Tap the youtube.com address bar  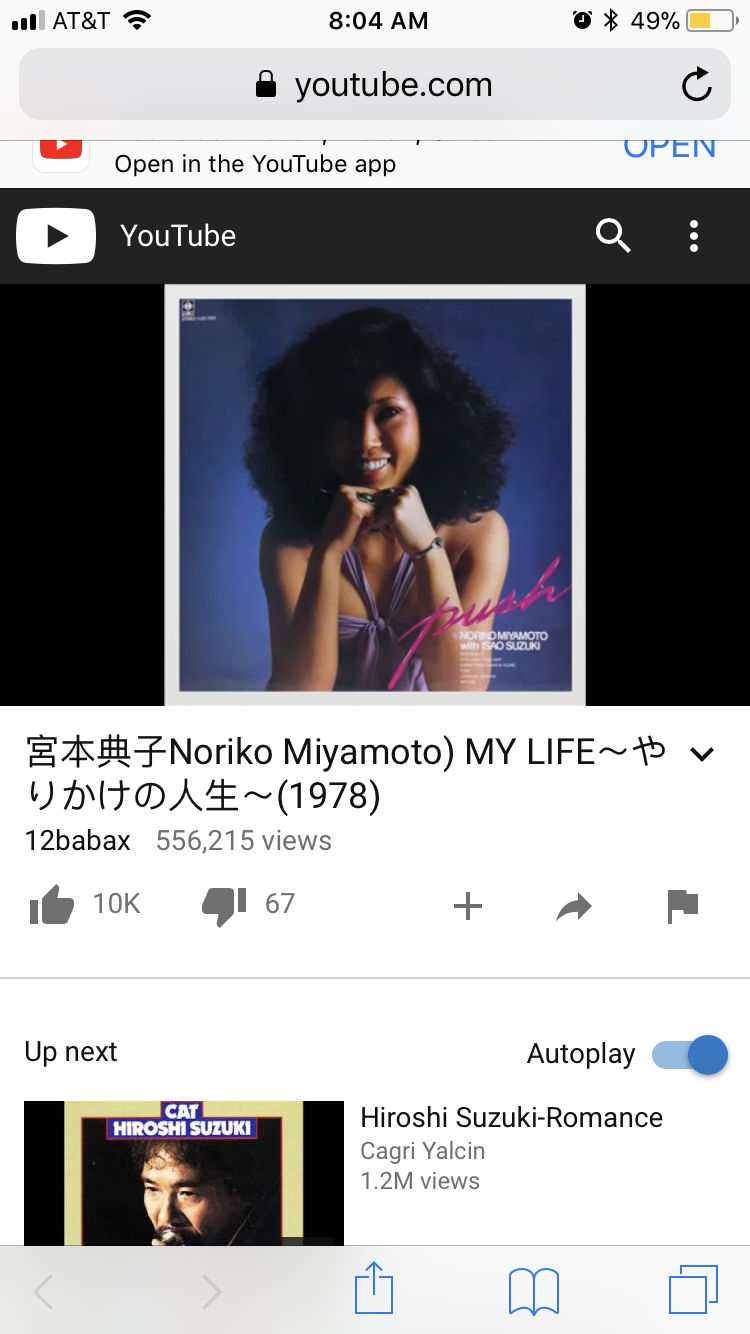coord(374,85)
